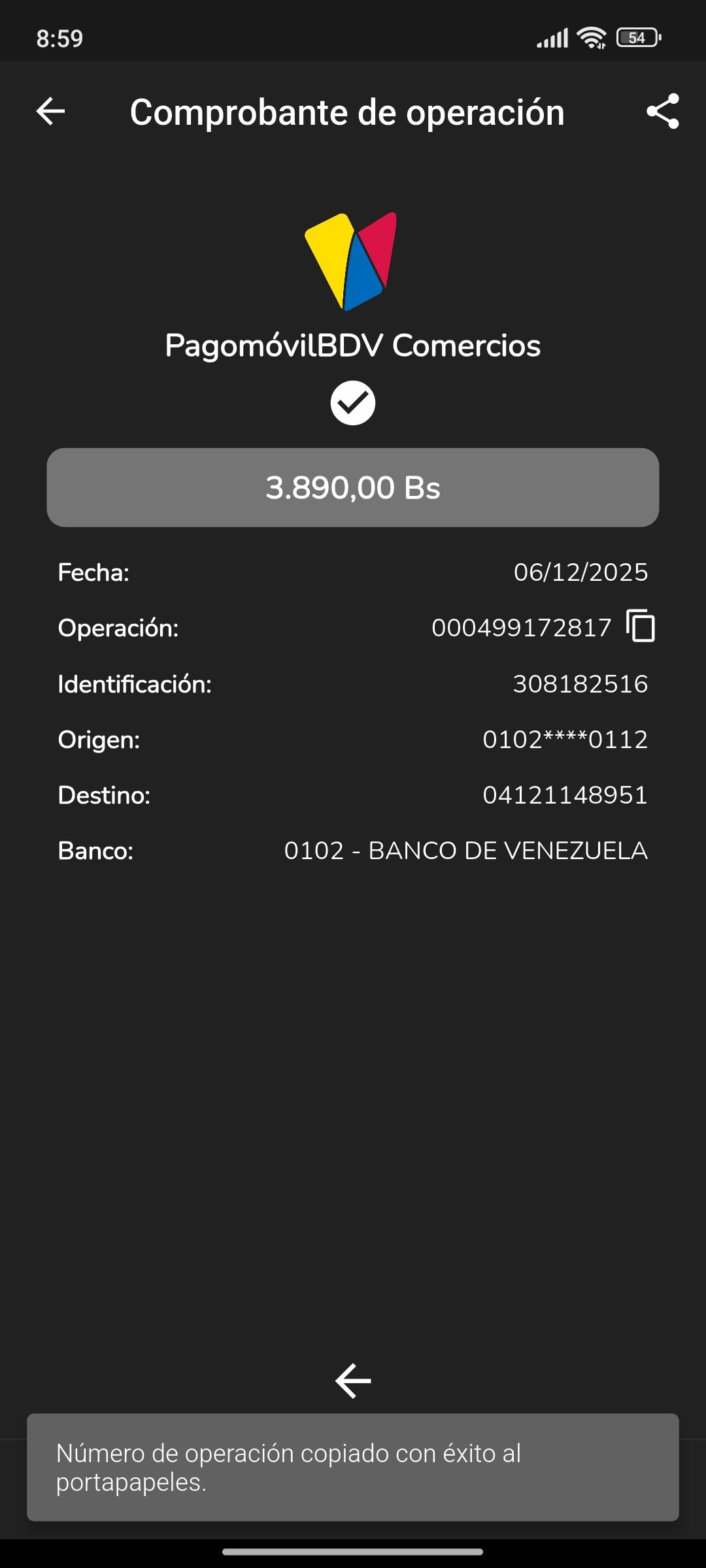Screen dimensions: 706x1568
Task: Copy the operation number 000499172817
Action: pyautogui.click(x=641, y=627)
